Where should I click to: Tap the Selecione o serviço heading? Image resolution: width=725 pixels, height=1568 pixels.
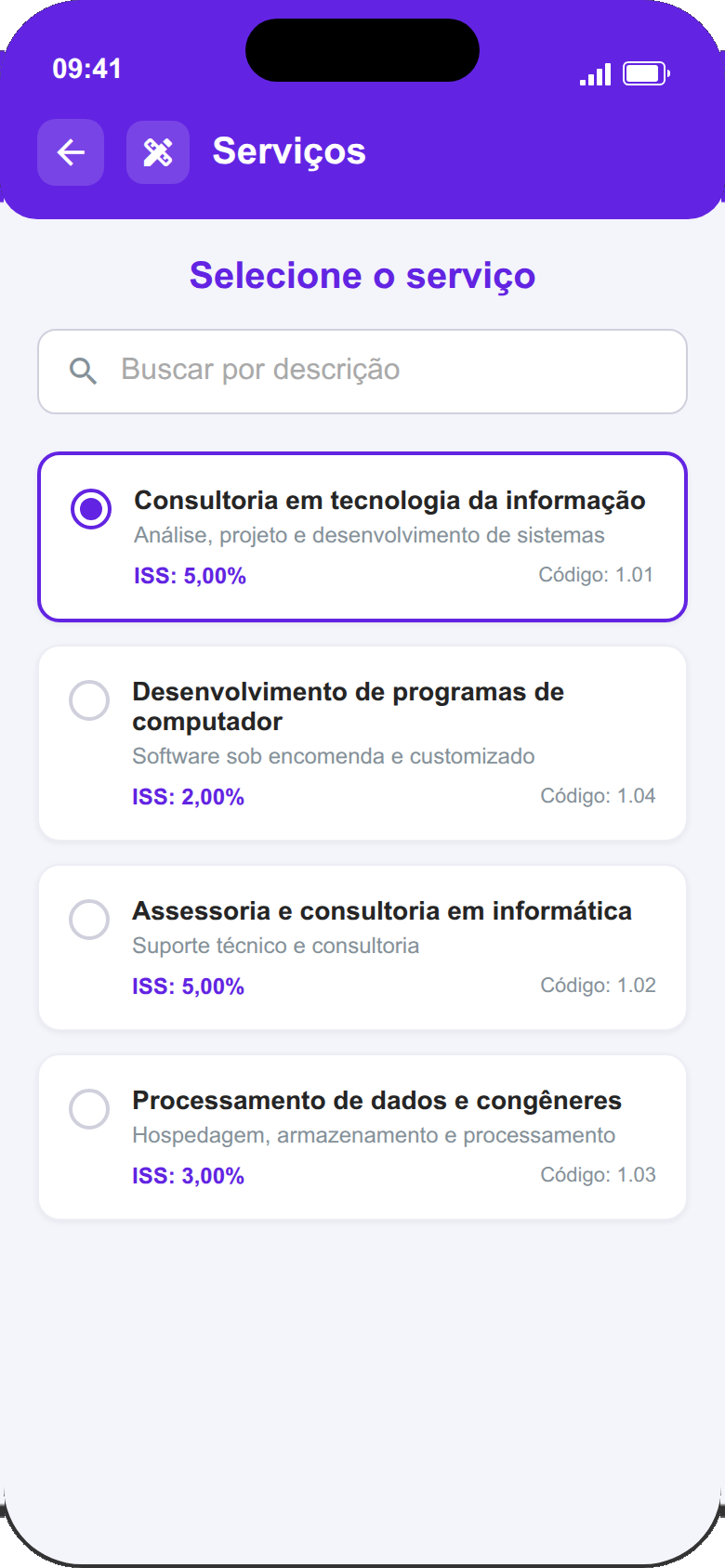click(x=362, y=275)
